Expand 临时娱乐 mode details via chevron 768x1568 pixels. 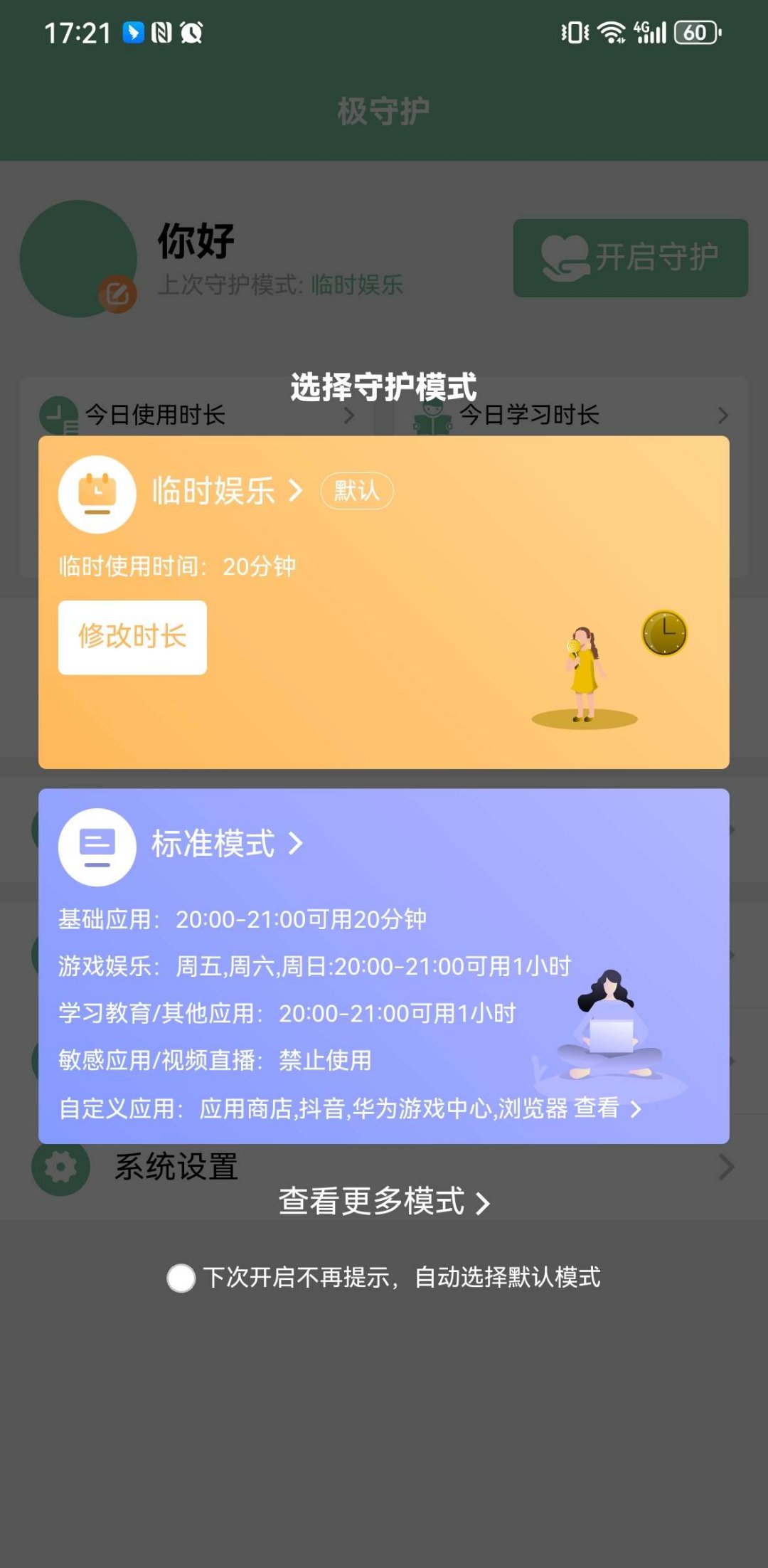point(294,492)
